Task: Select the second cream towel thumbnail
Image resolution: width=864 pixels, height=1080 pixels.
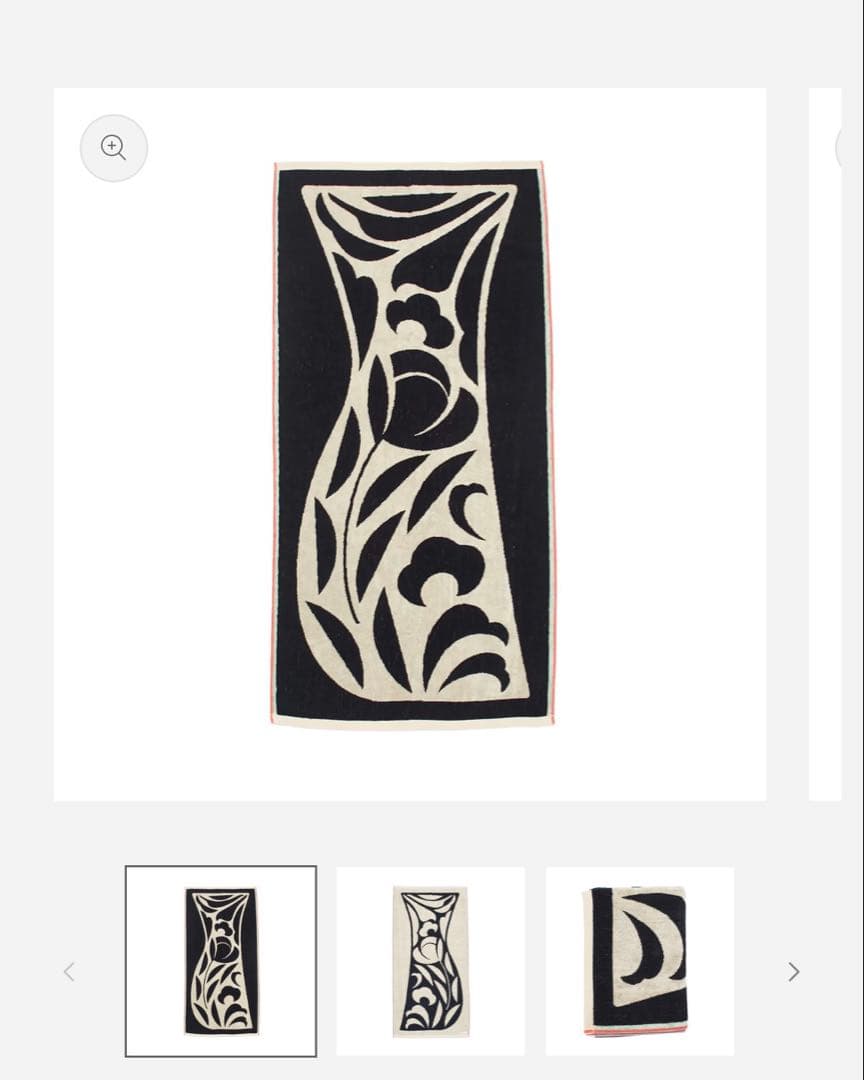Action: point(430,961)
